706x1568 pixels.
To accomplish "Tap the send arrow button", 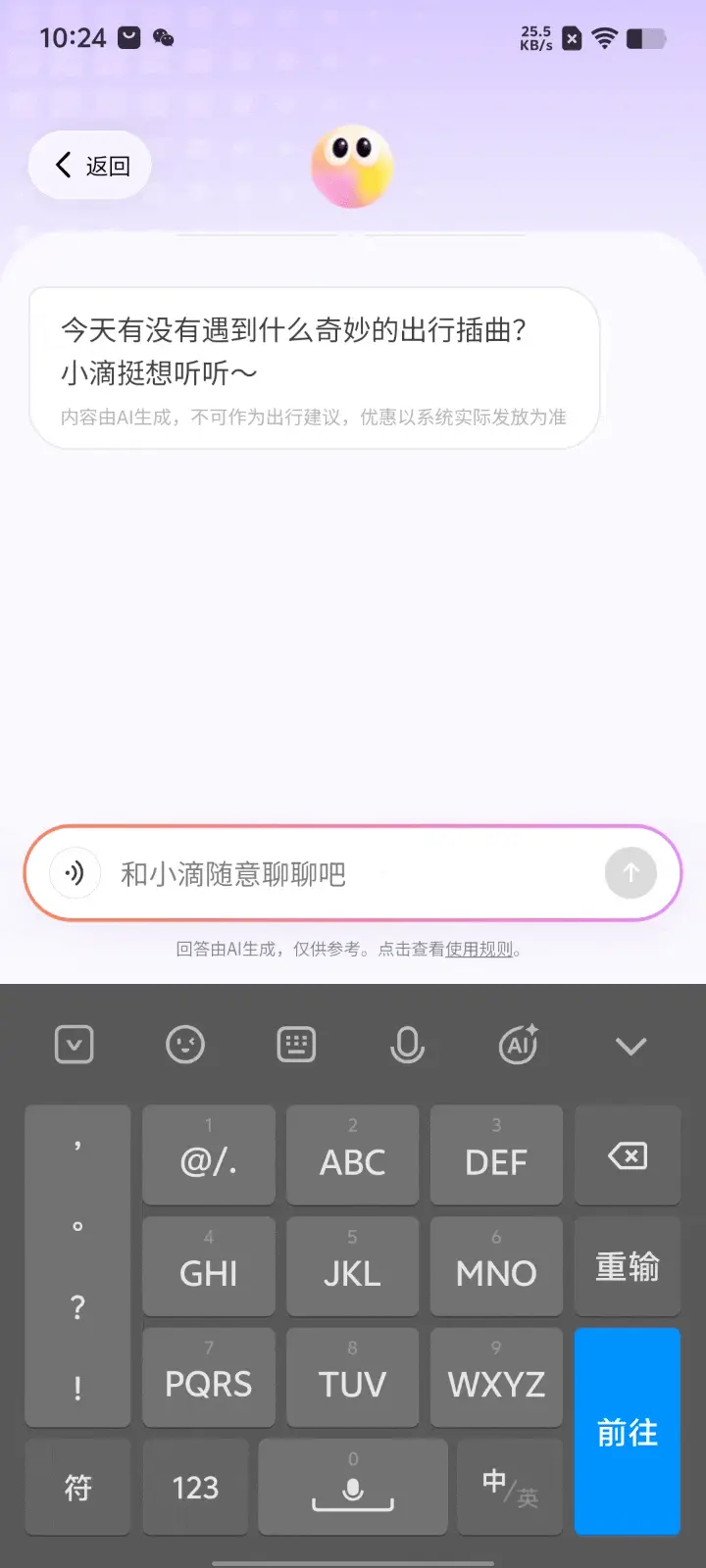I will [630, 873].
